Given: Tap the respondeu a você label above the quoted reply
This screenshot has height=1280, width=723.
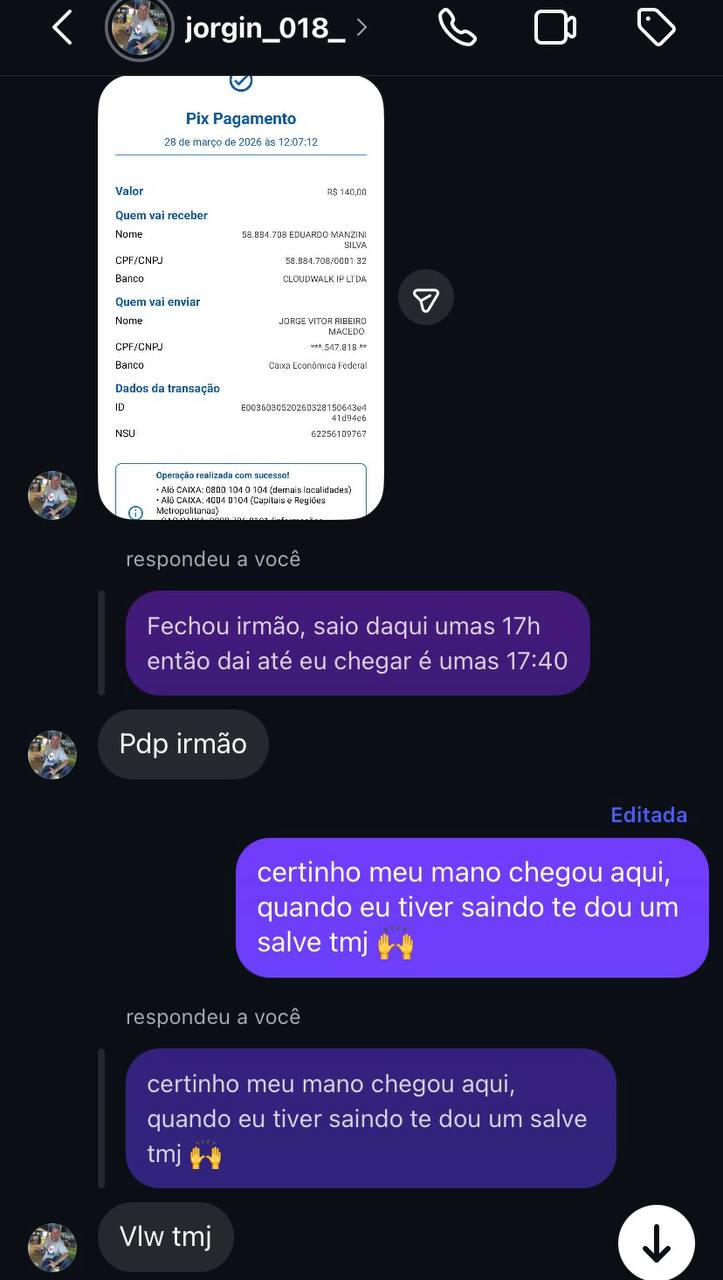Looking at the screenshot, I should coord(212,558).
